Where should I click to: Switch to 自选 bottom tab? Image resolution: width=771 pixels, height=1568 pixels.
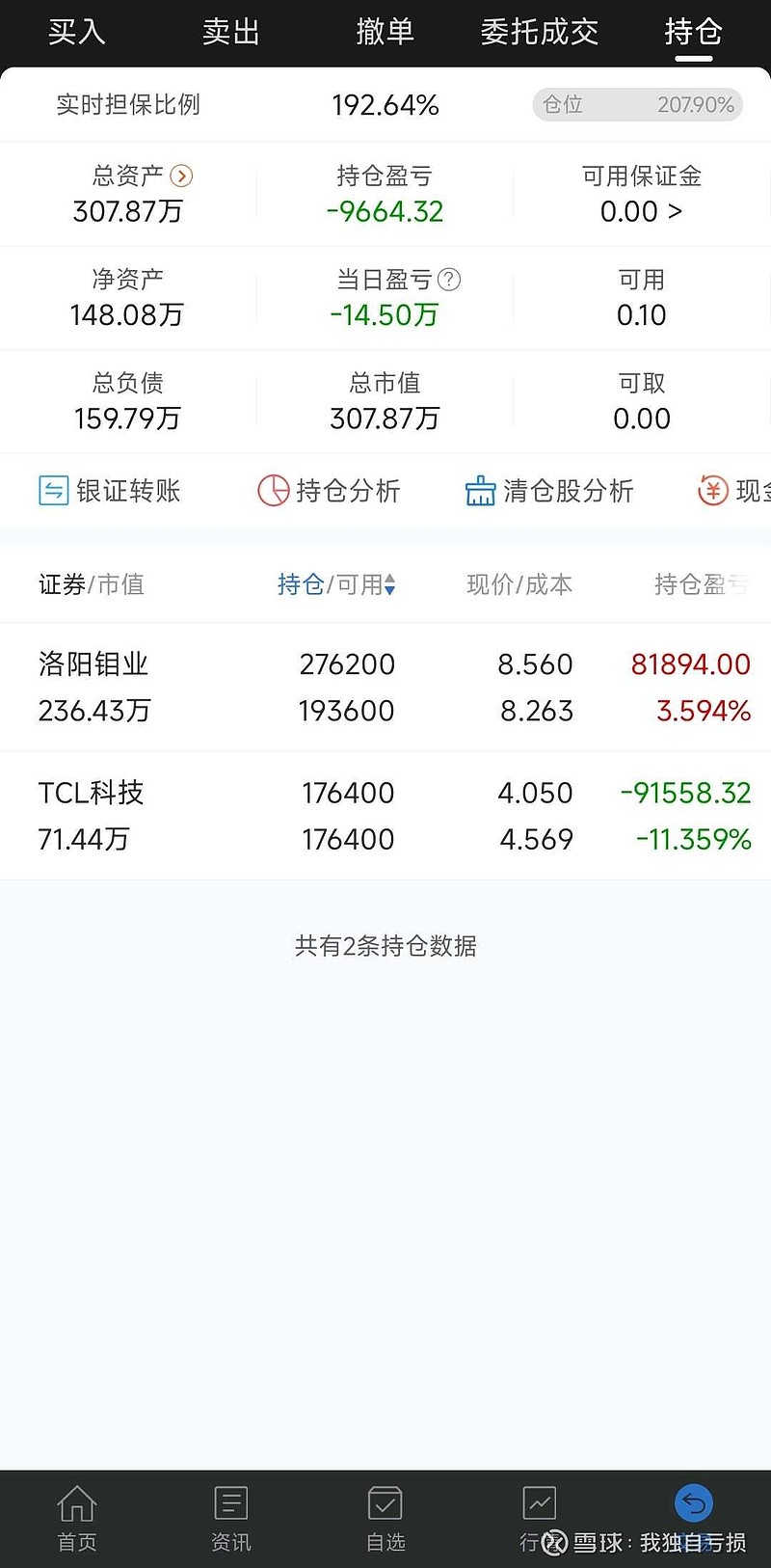point(385,1519)
